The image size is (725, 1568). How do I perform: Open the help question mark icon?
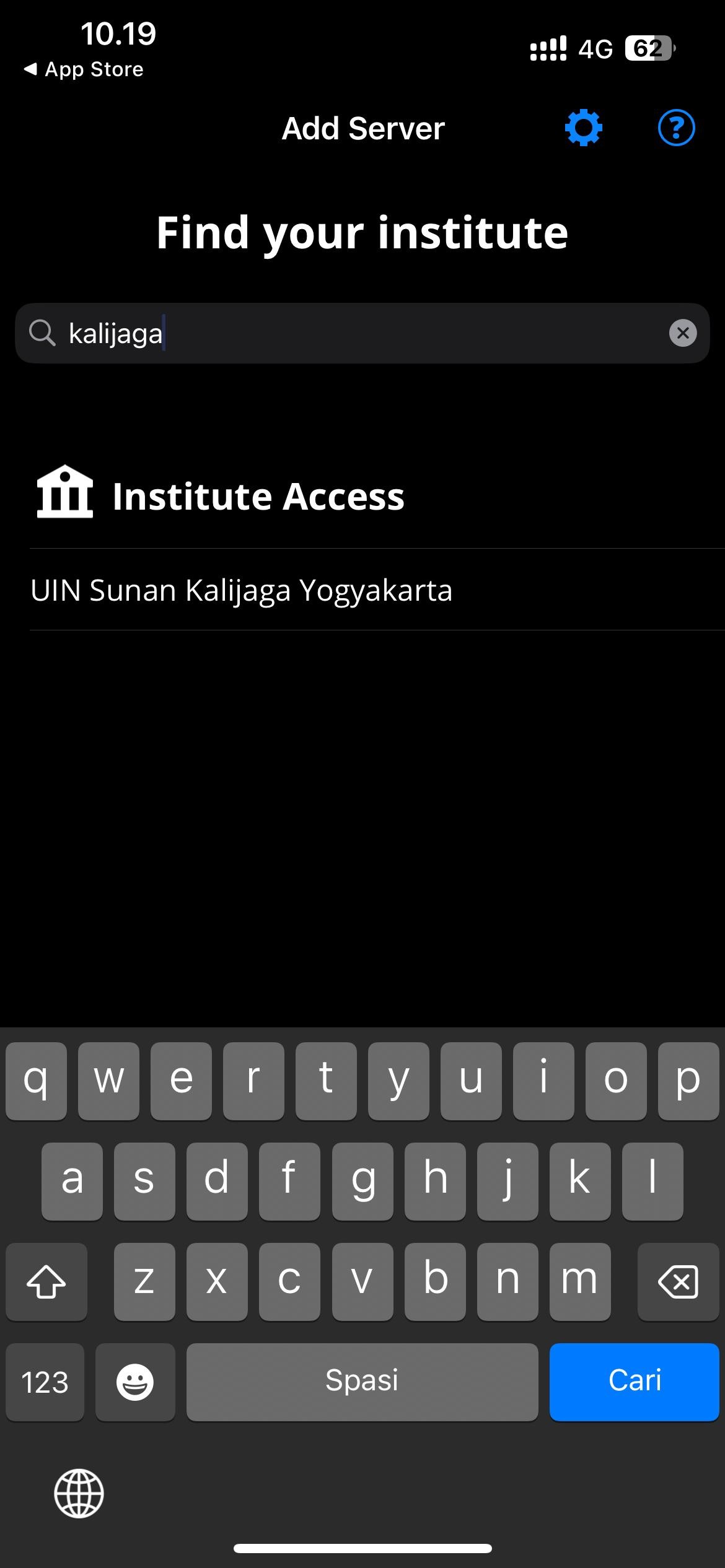tap(675, 128)
